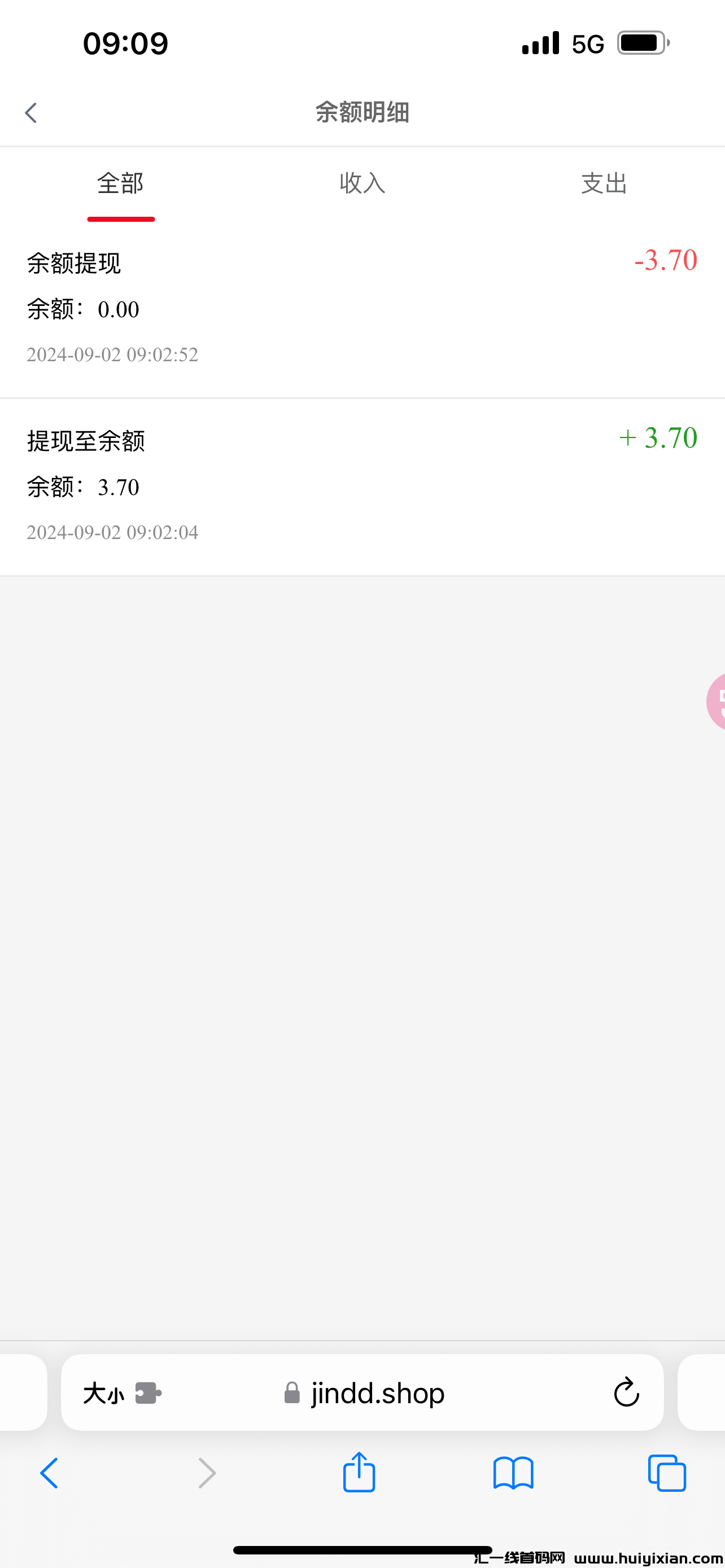Tap the jindd.shop address bar

click(x=377, y=1393)
